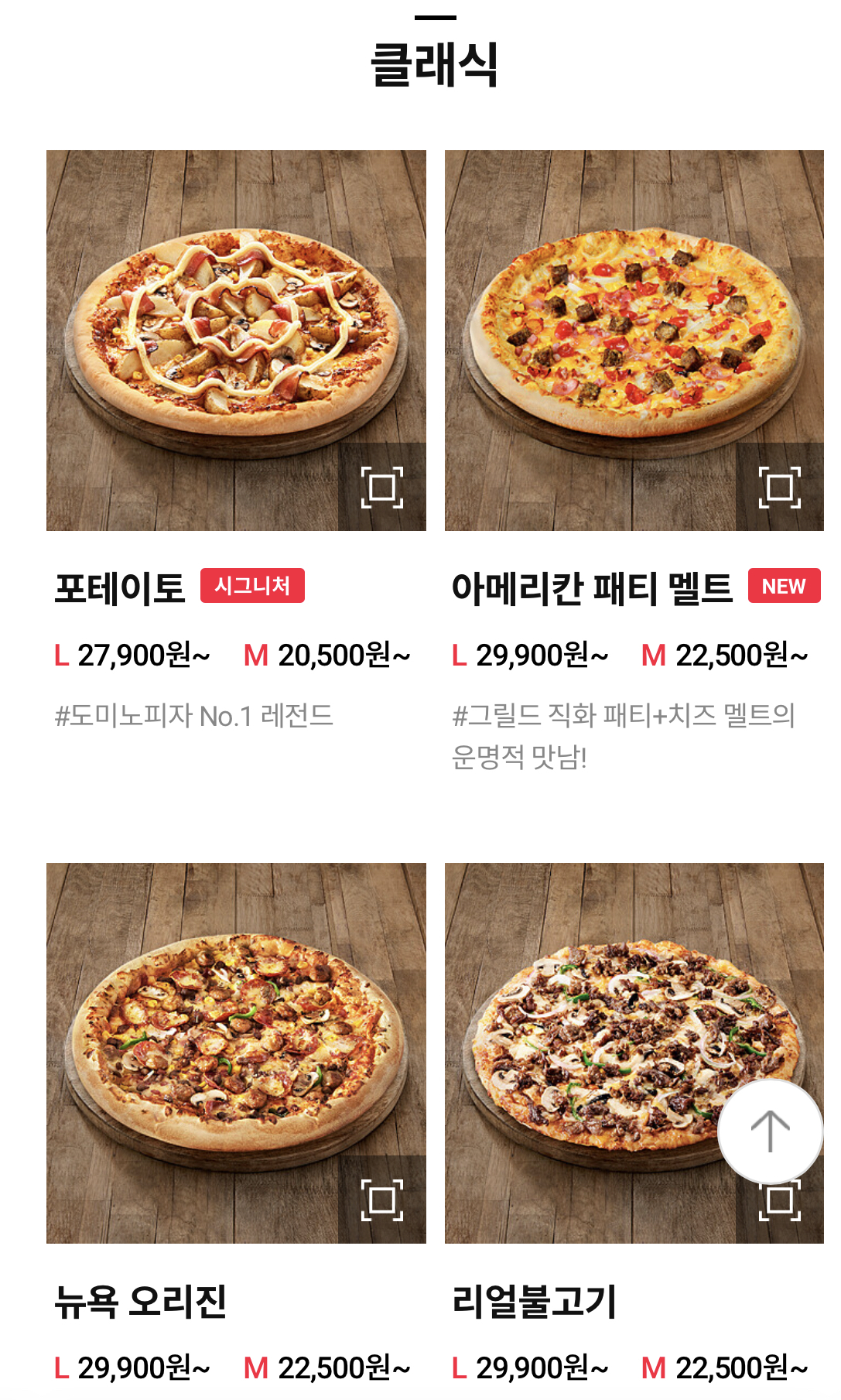Select the 뉴욕 오리진 title

click(x=140, y=1301)
